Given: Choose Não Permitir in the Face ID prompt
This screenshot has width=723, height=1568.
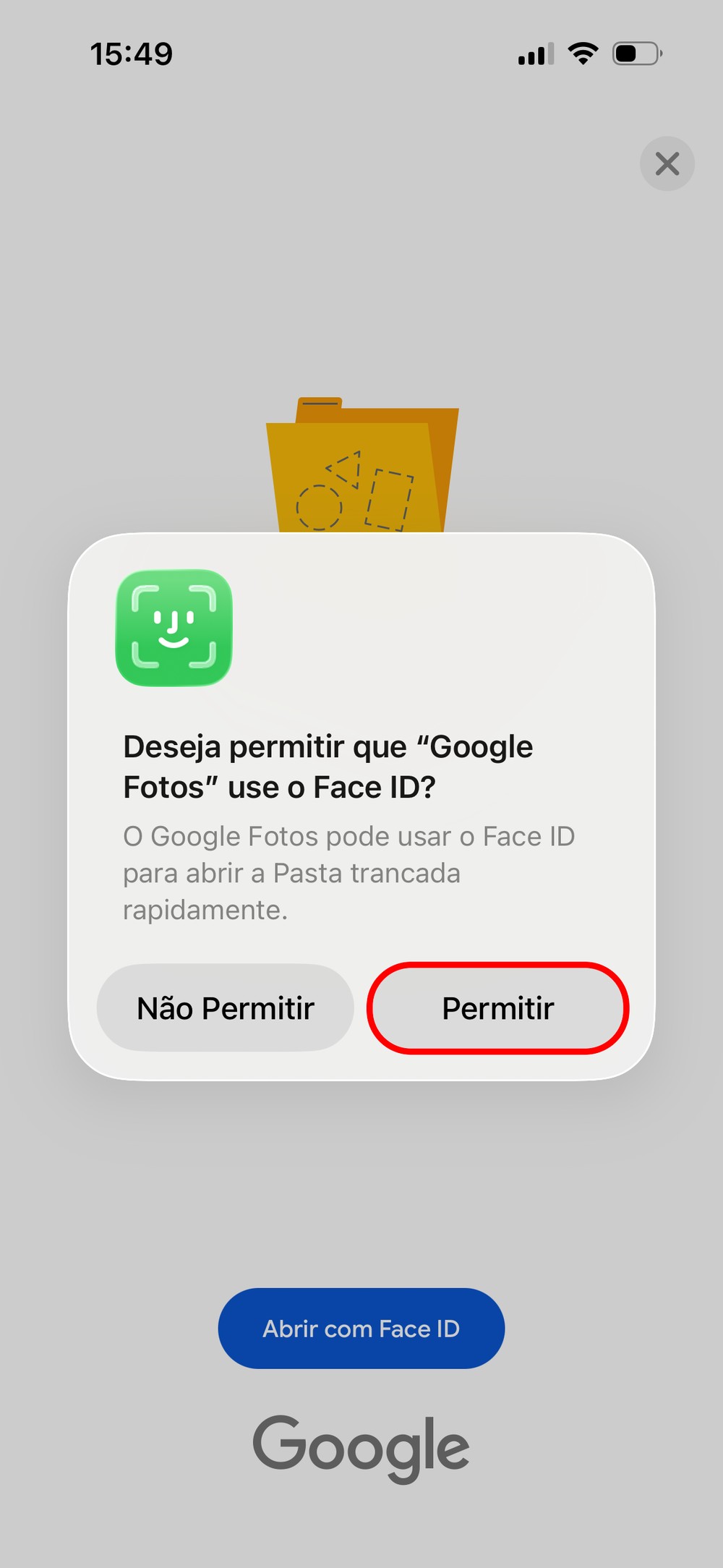Looking at the screenshot, I should pos(226,1008).
